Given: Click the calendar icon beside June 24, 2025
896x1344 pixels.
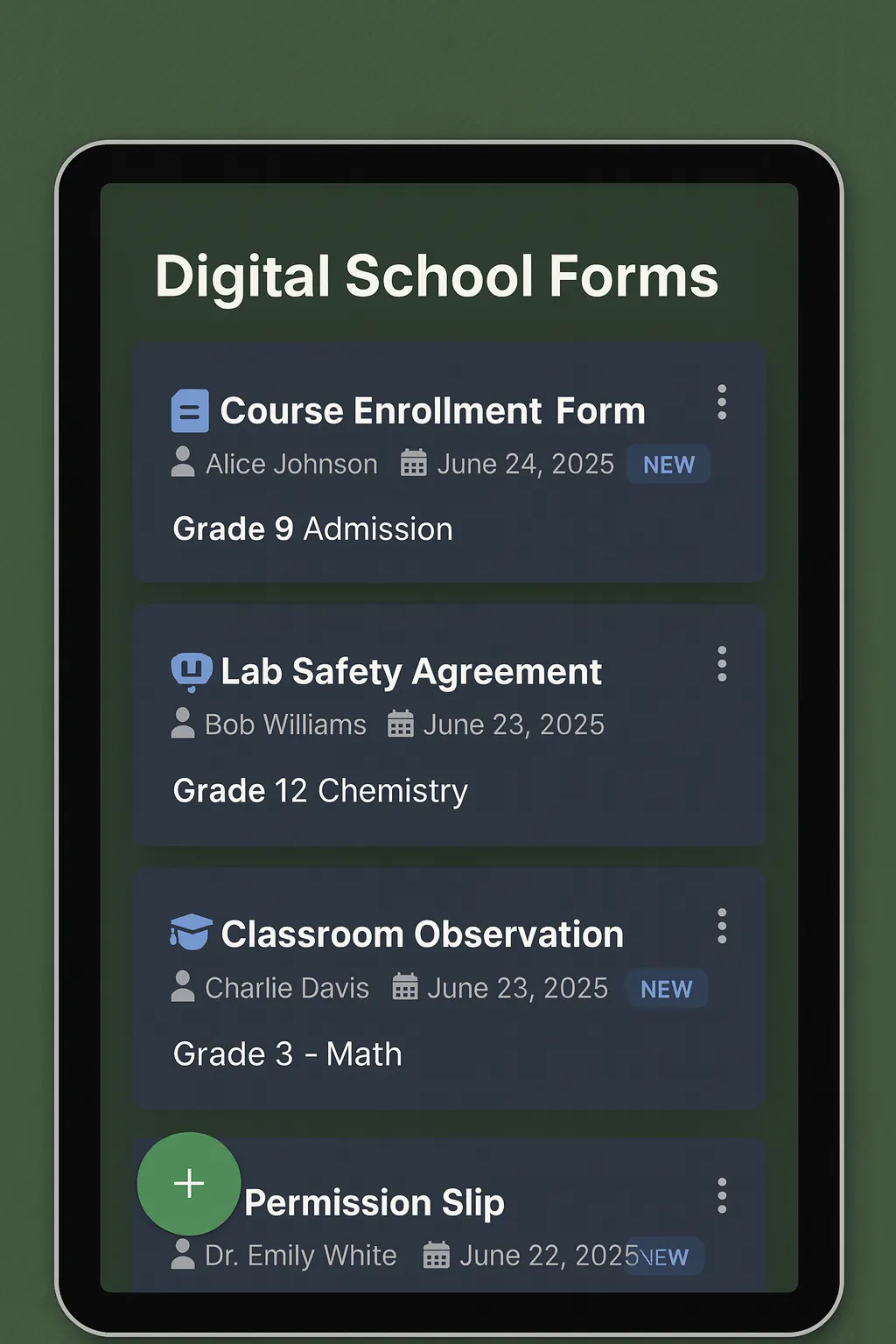Looking at the screenshot, I should (412, 463).
